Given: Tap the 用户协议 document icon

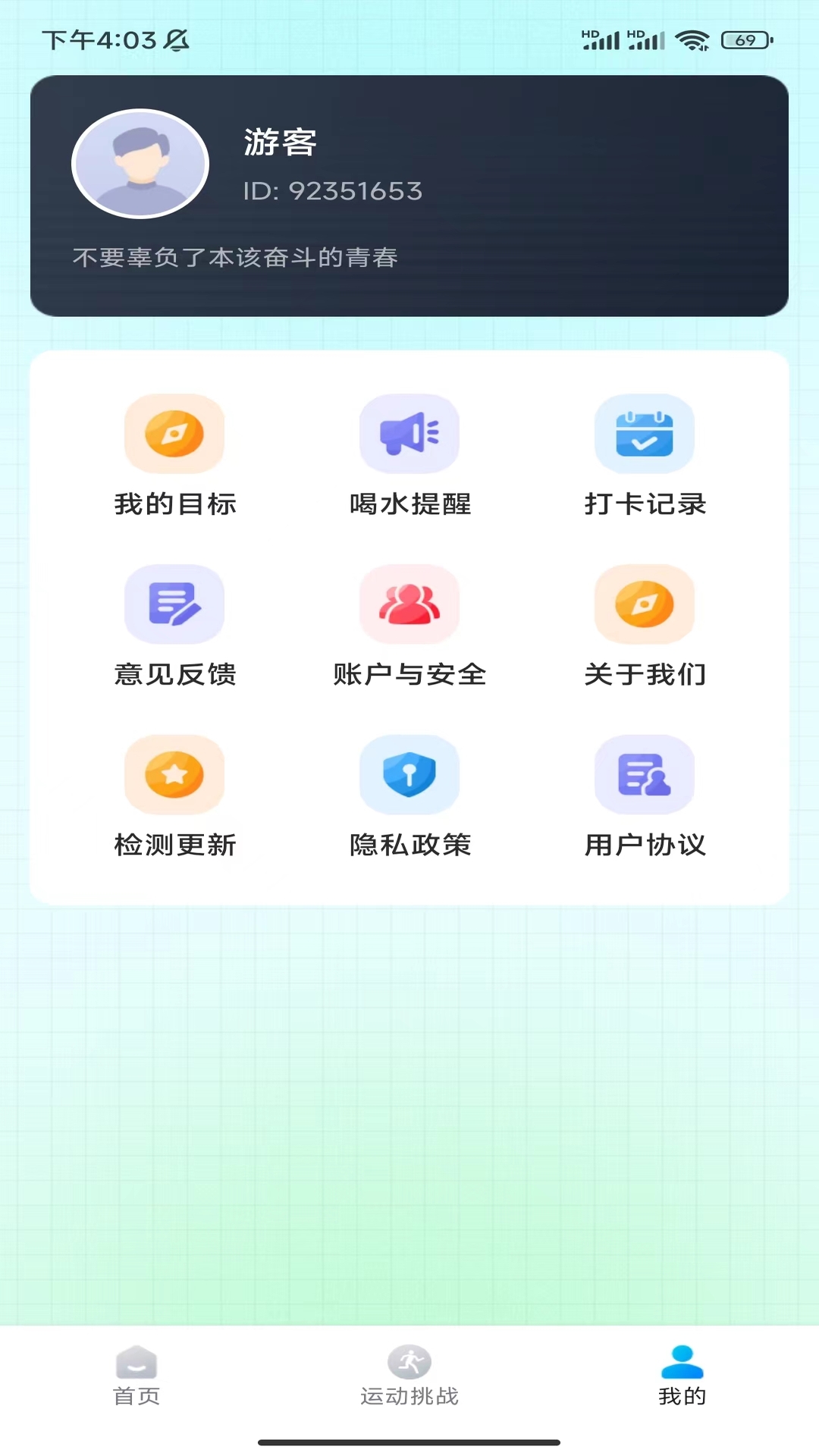Looking at the screenshot, I should click(x=645, y=775).
